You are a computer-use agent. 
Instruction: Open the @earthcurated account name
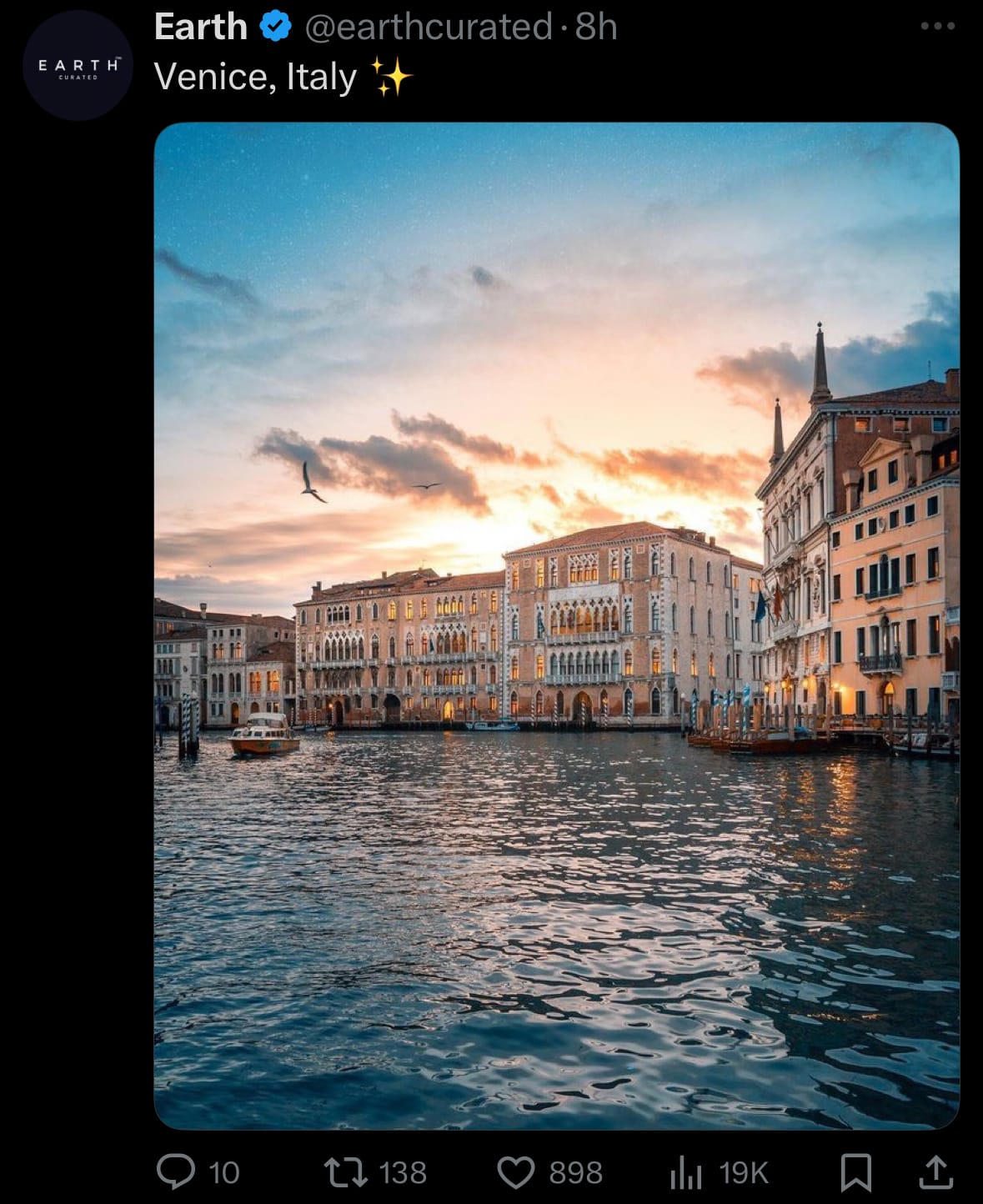[x=428, y=28]
